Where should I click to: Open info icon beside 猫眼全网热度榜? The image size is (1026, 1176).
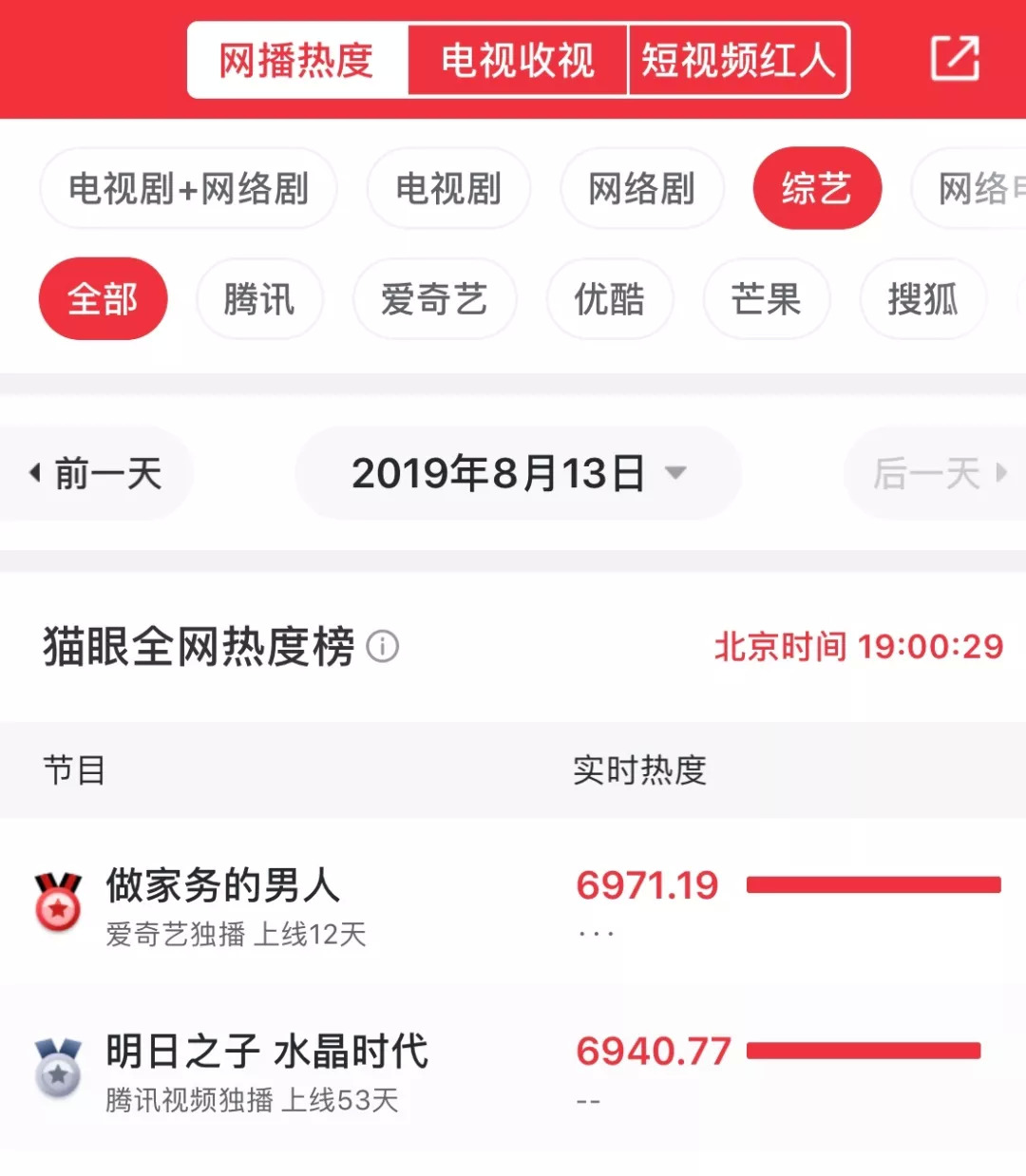[383, 647]
